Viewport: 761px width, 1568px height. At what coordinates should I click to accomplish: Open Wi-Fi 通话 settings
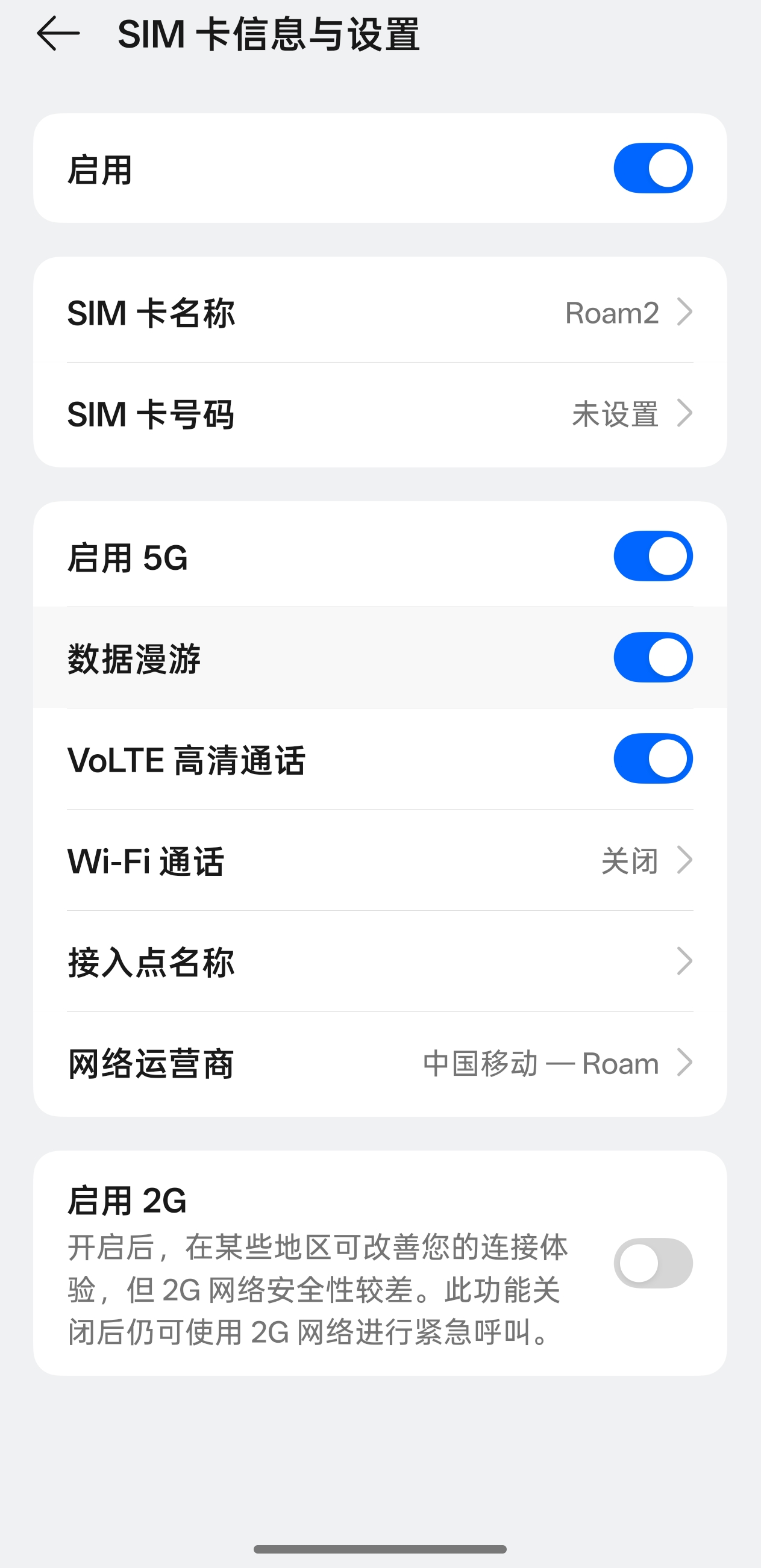click(380, 861)
